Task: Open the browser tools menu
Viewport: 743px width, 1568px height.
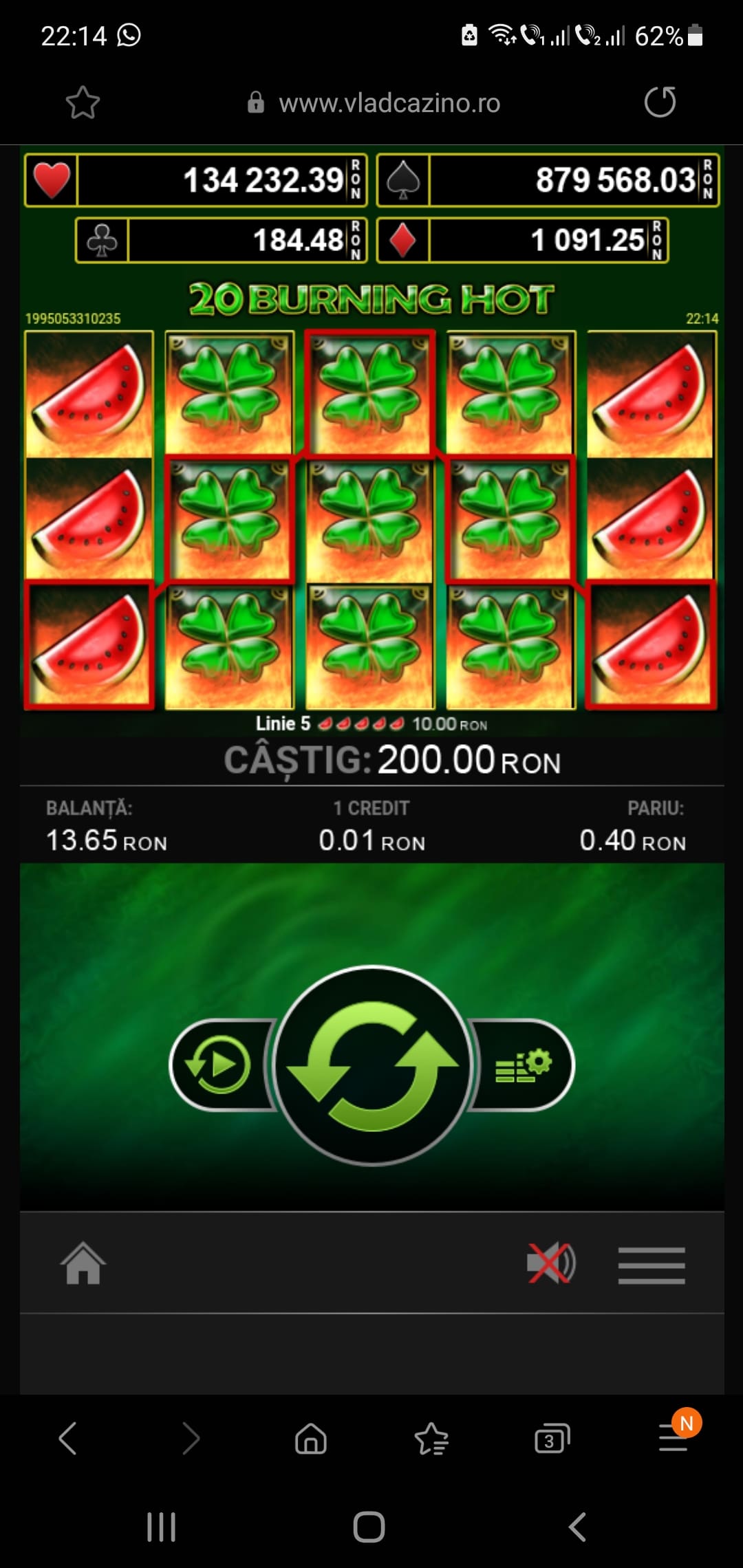Action: pos(674,1437)
